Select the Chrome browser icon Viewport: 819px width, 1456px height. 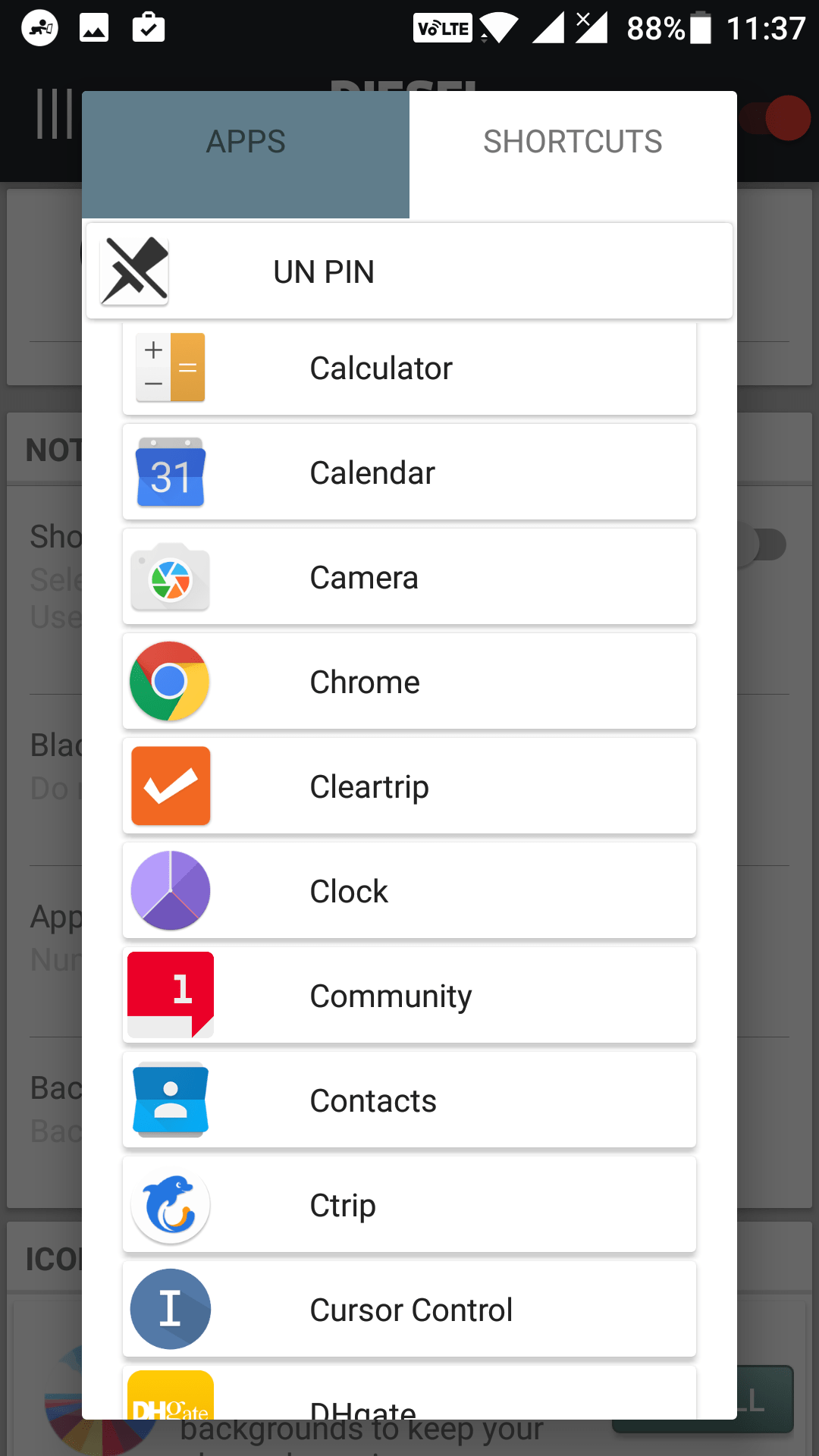pyautogui.click(x=170, y=681)
